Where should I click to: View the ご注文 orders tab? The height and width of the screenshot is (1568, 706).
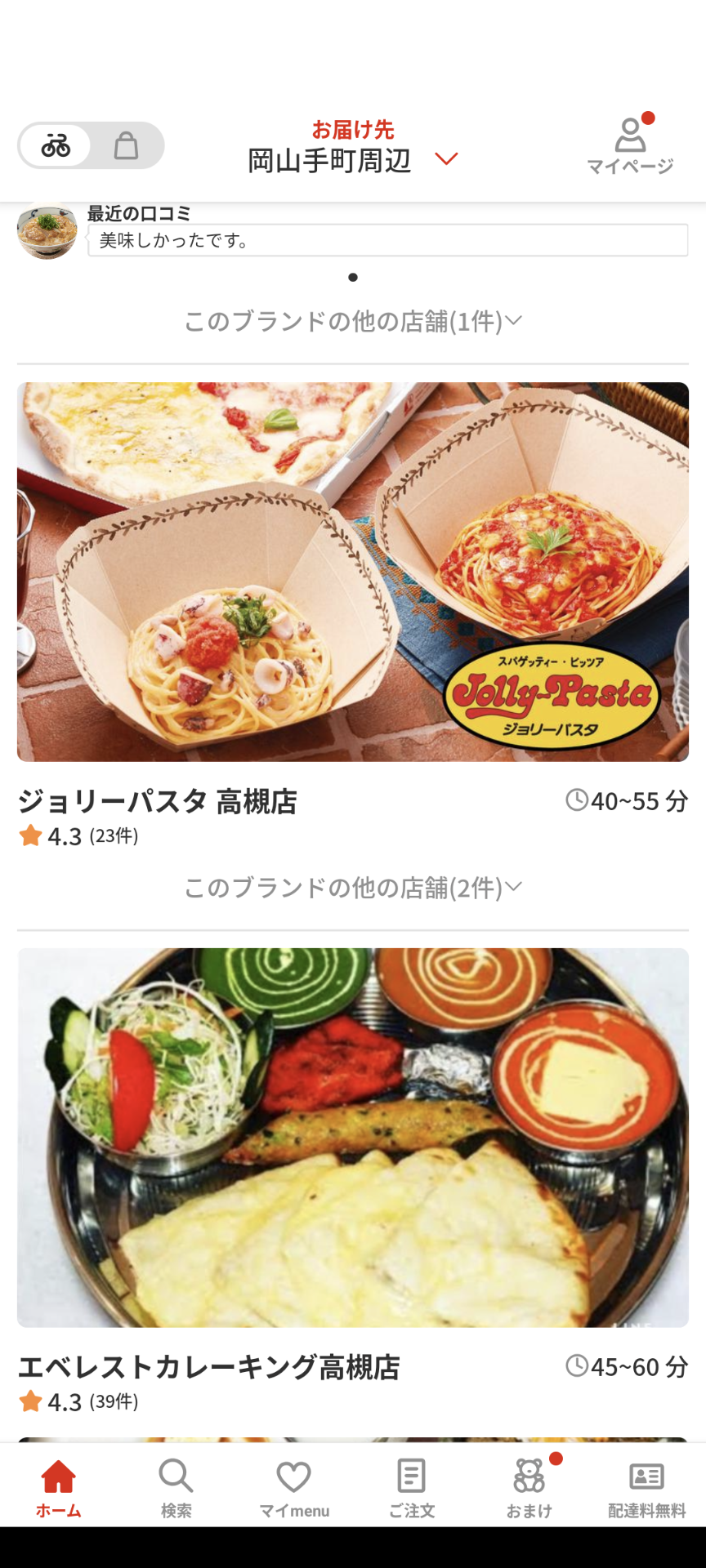(x=411, y=1488)
